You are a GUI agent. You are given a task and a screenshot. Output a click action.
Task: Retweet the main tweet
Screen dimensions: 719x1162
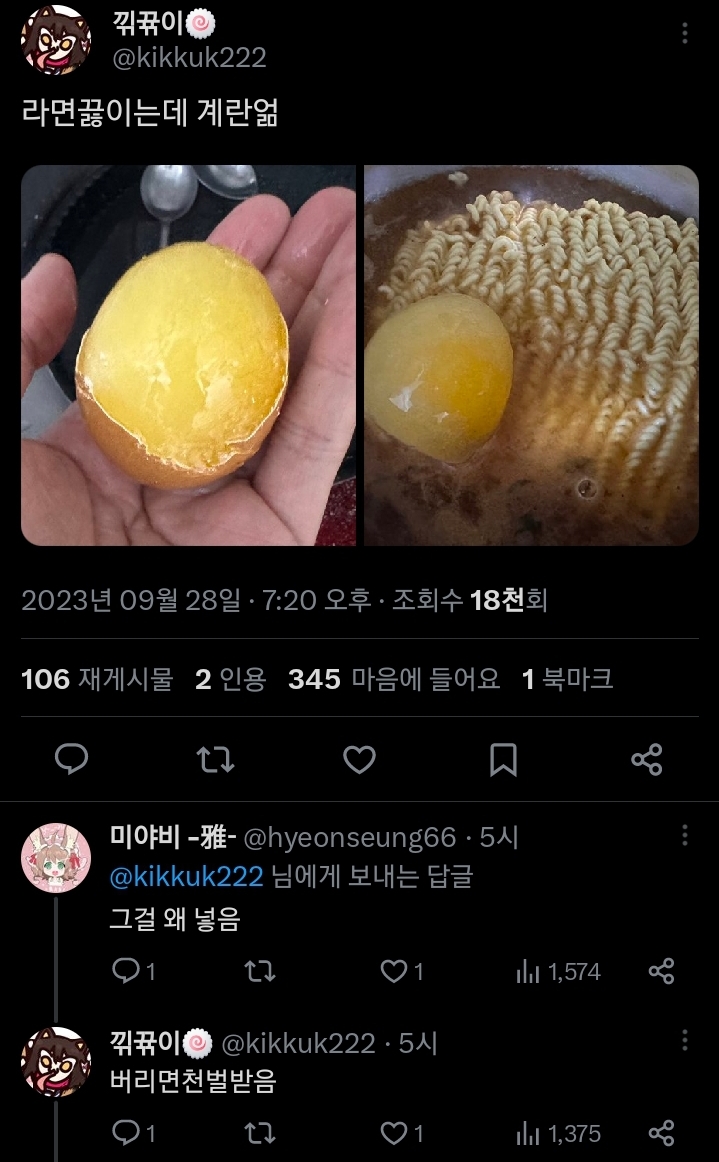pyautogui.click(x=215, y=760)
